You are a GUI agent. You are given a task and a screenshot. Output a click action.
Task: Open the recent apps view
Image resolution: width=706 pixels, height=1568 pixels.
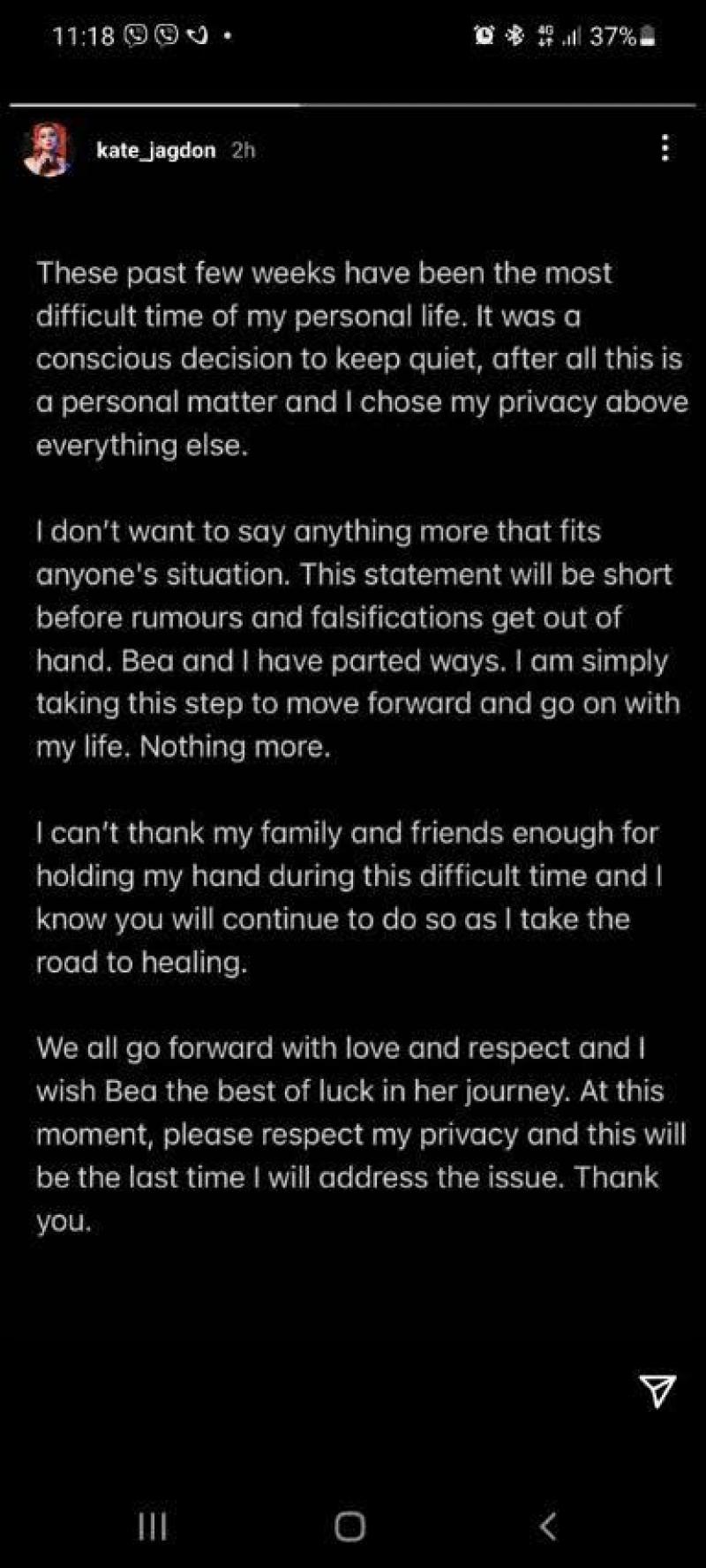153,1526
